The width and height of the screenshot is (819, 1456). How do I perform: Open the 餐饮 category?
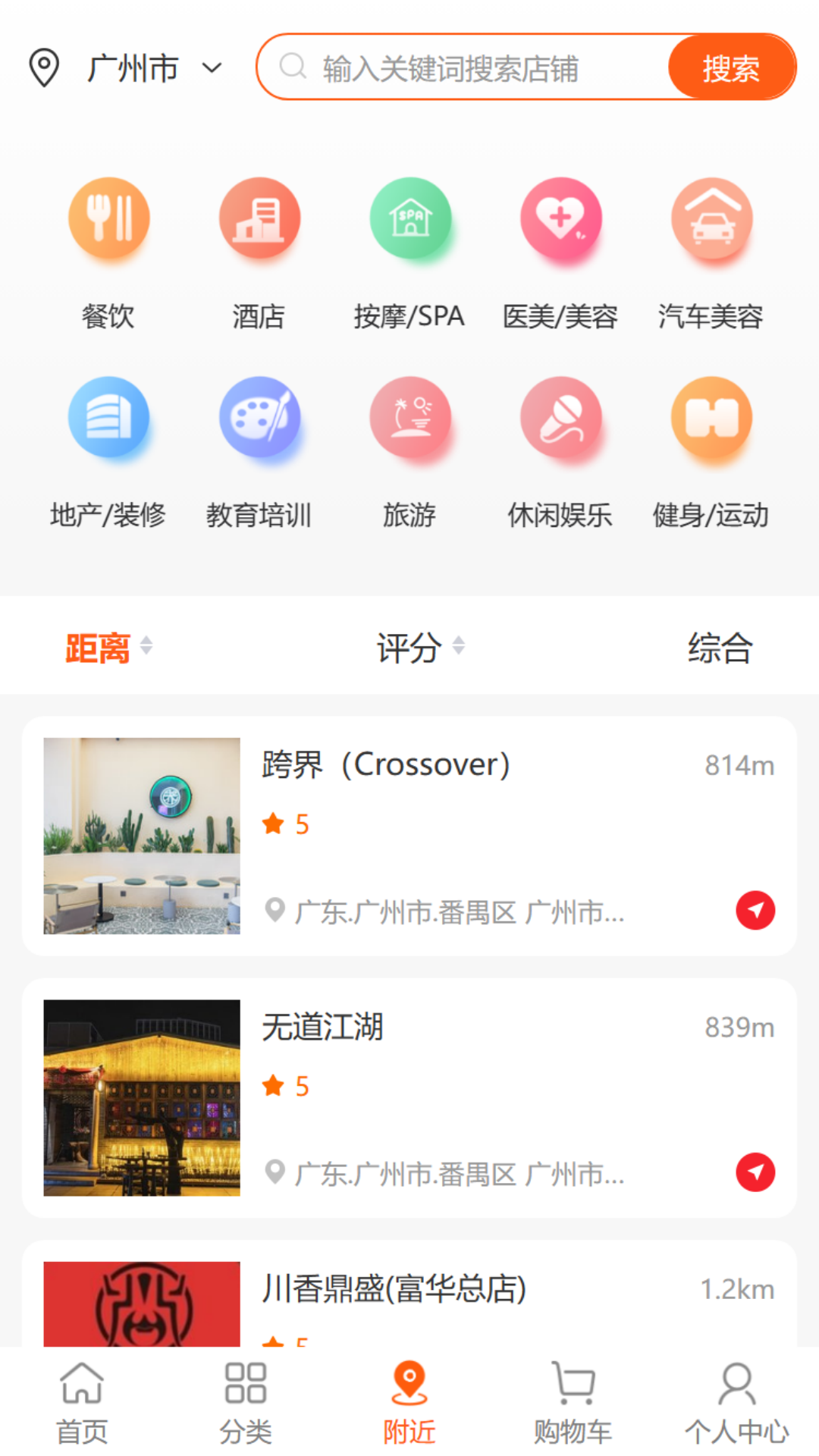[x=108, y=250]
